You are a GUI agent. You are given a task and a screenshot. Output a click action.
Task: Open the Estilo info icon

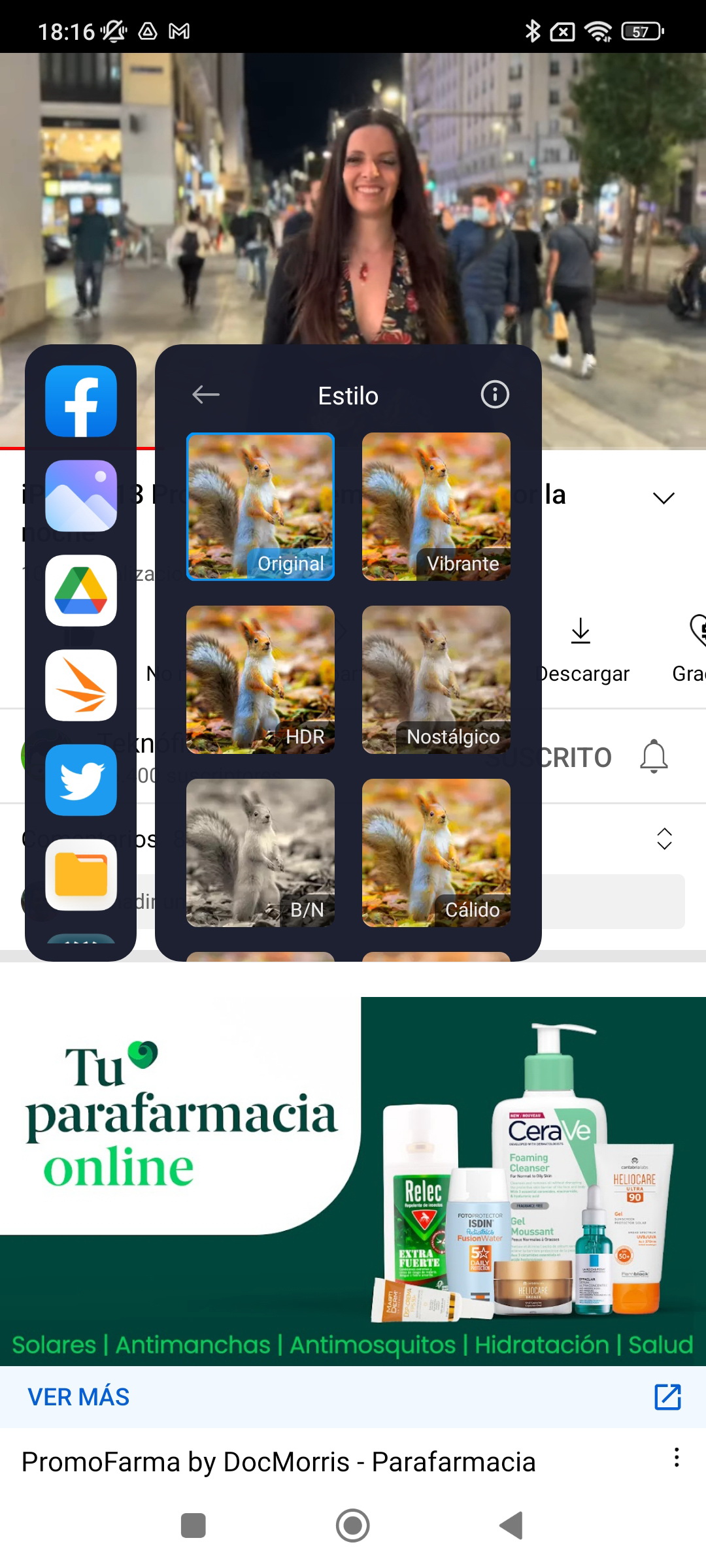(495, 395)
